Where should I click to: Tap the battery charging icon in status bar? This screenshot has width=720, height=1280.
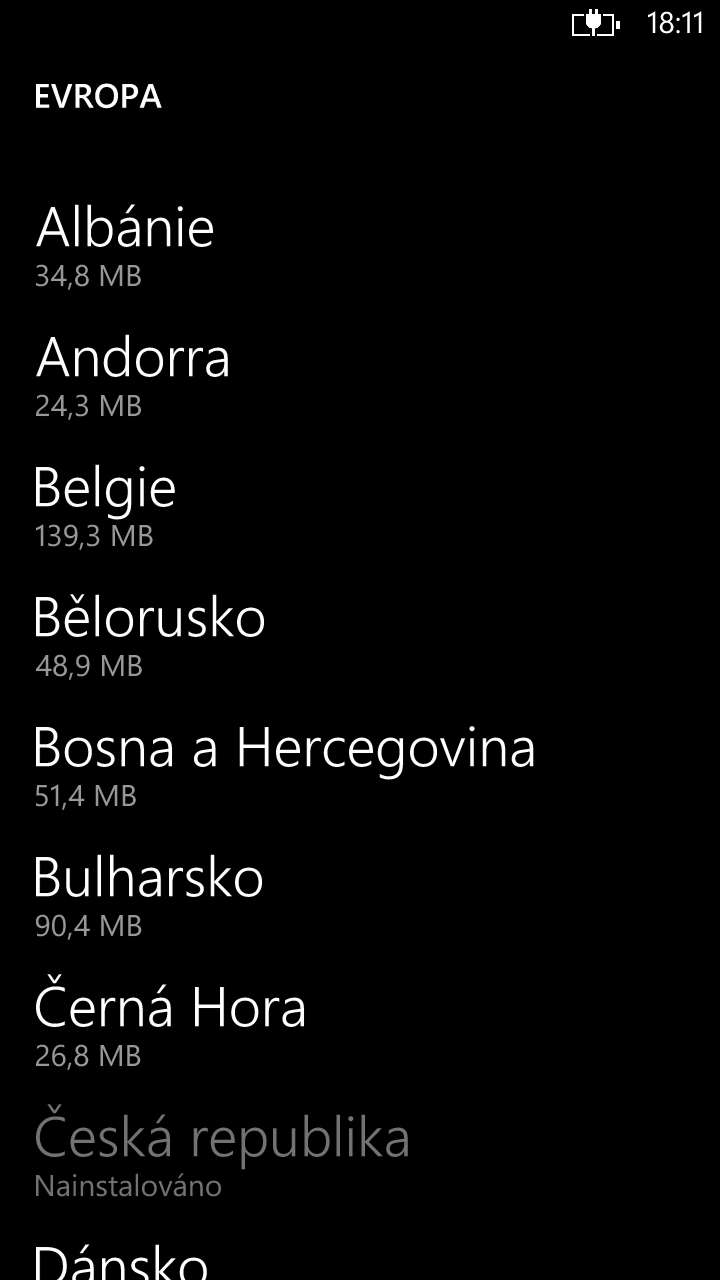594,22
